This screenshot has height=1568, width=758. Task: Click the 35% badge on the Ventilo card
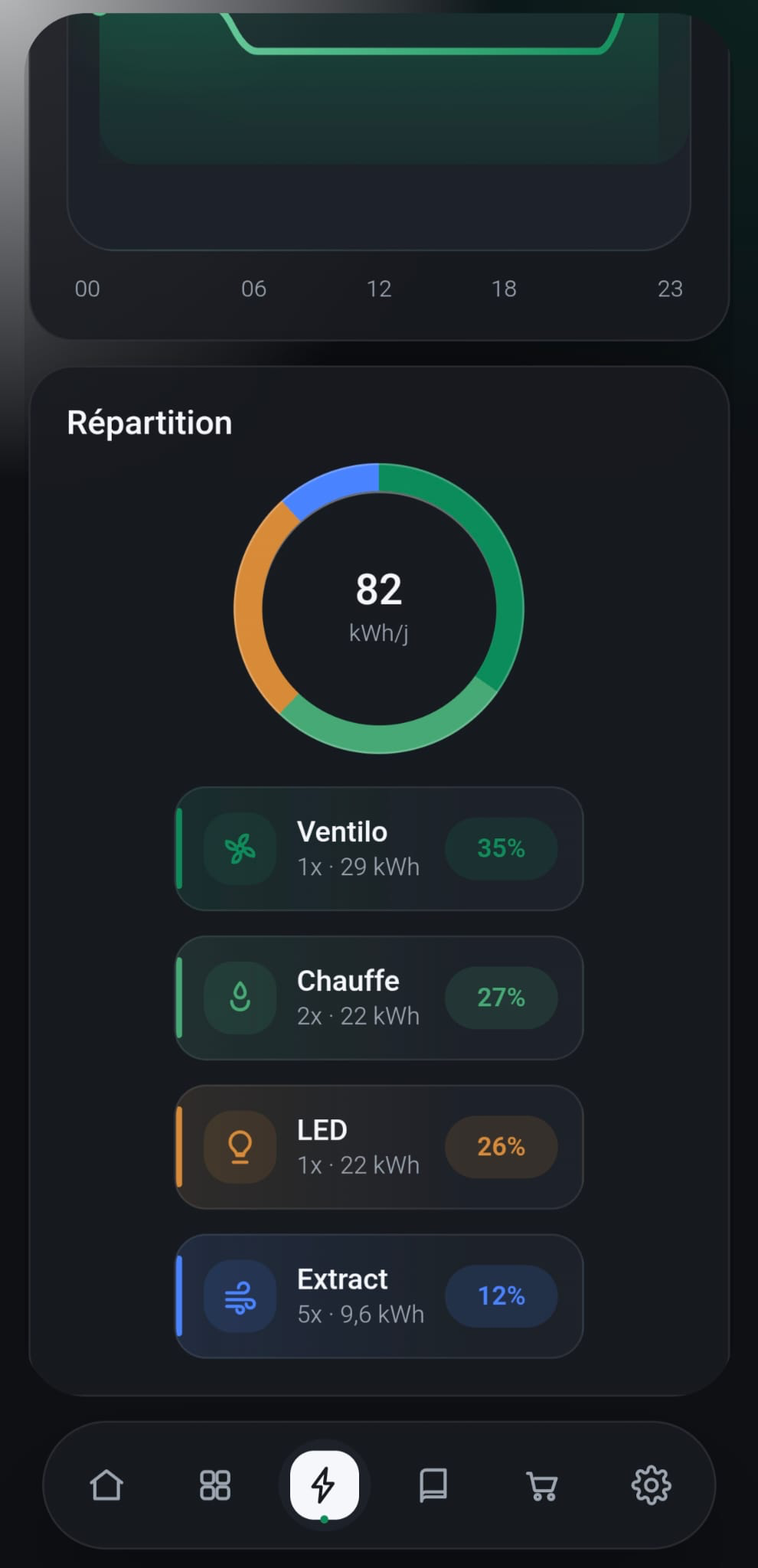pyautogui.click(x=502, y=849)
